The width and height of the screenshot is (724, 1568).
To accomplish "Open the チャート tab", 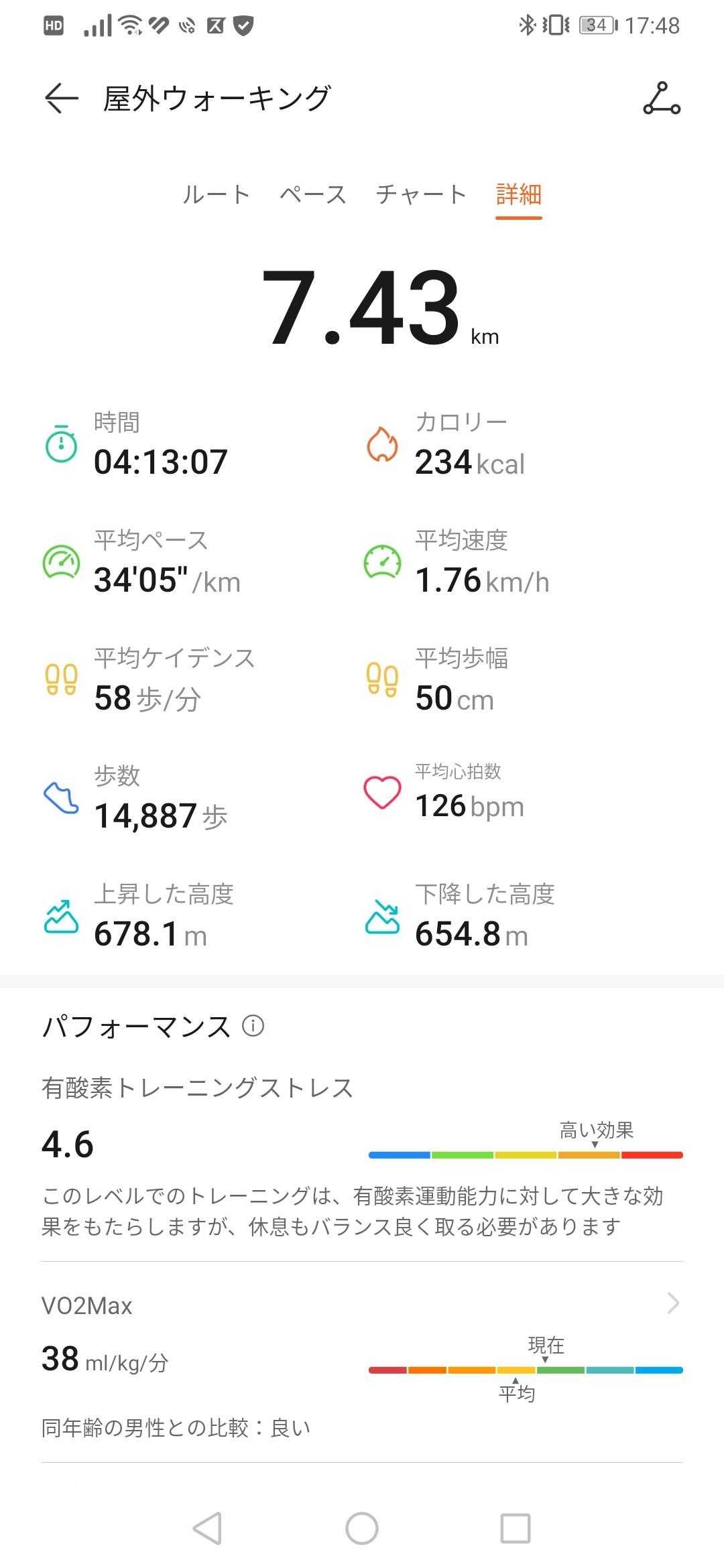I will pos(420,194).
